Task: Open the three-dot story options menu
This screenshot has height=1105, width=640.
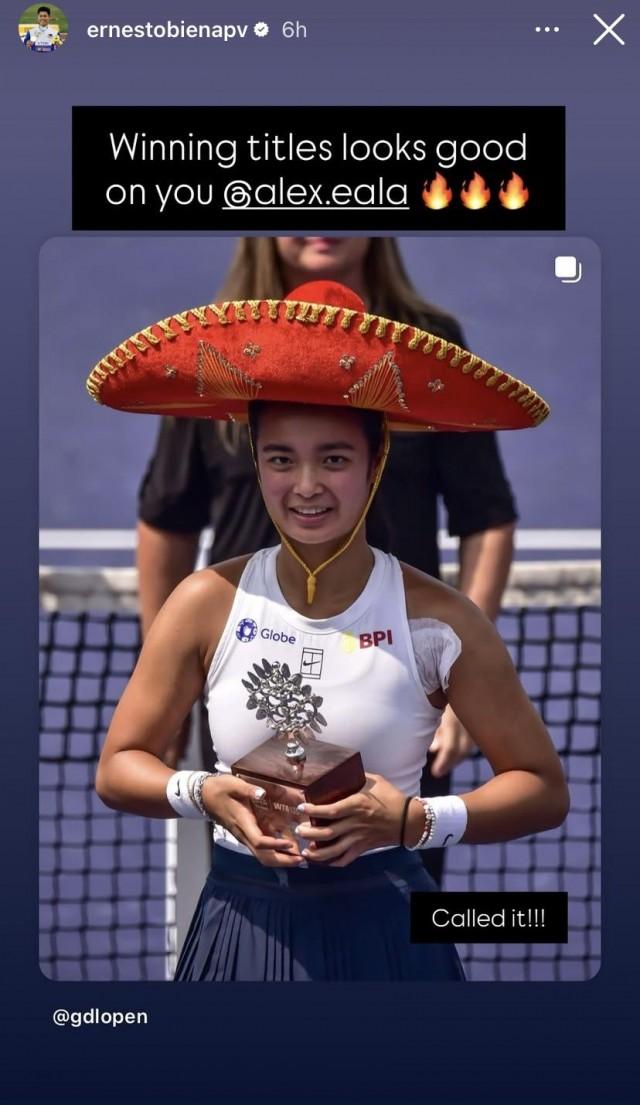Action: [547, 30]
